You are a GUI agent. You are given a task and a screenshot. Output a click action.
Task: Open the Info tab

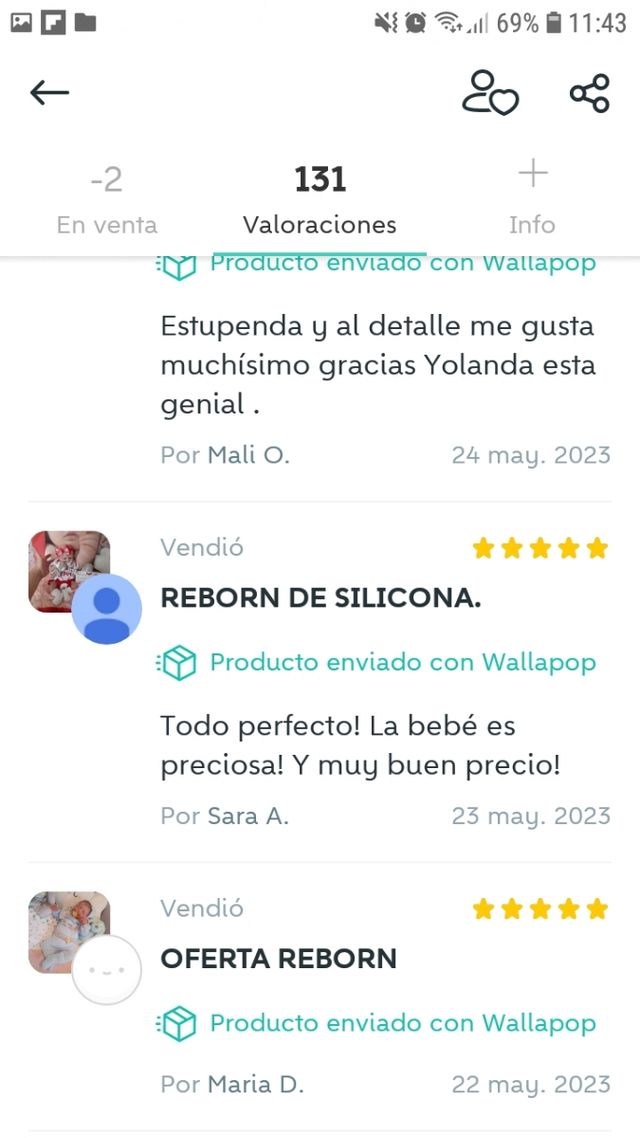[x=532, y=200]
